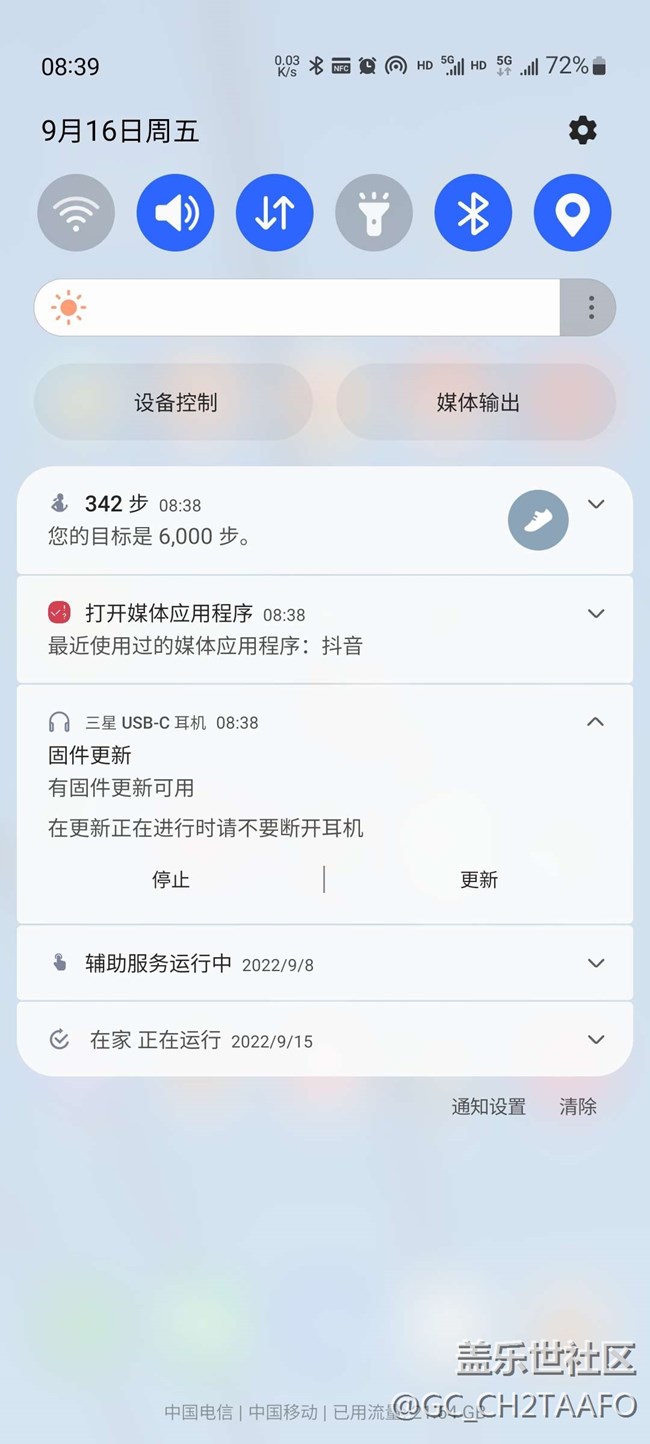Collapse the 三星 USB-C 耳机 notification

pyautogui.click(x=595, y=721)
